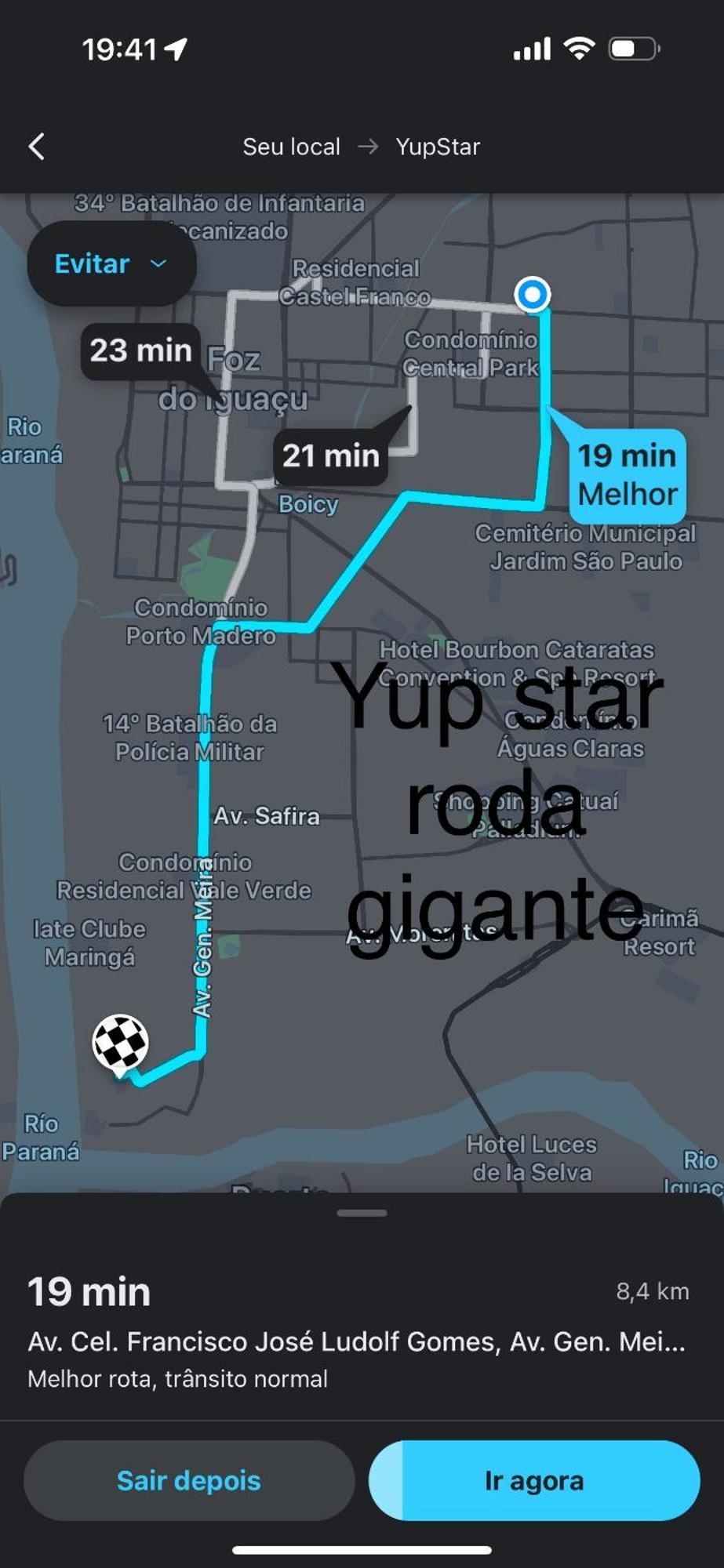Open the Evitar dropdown

[x=111, y=263]
